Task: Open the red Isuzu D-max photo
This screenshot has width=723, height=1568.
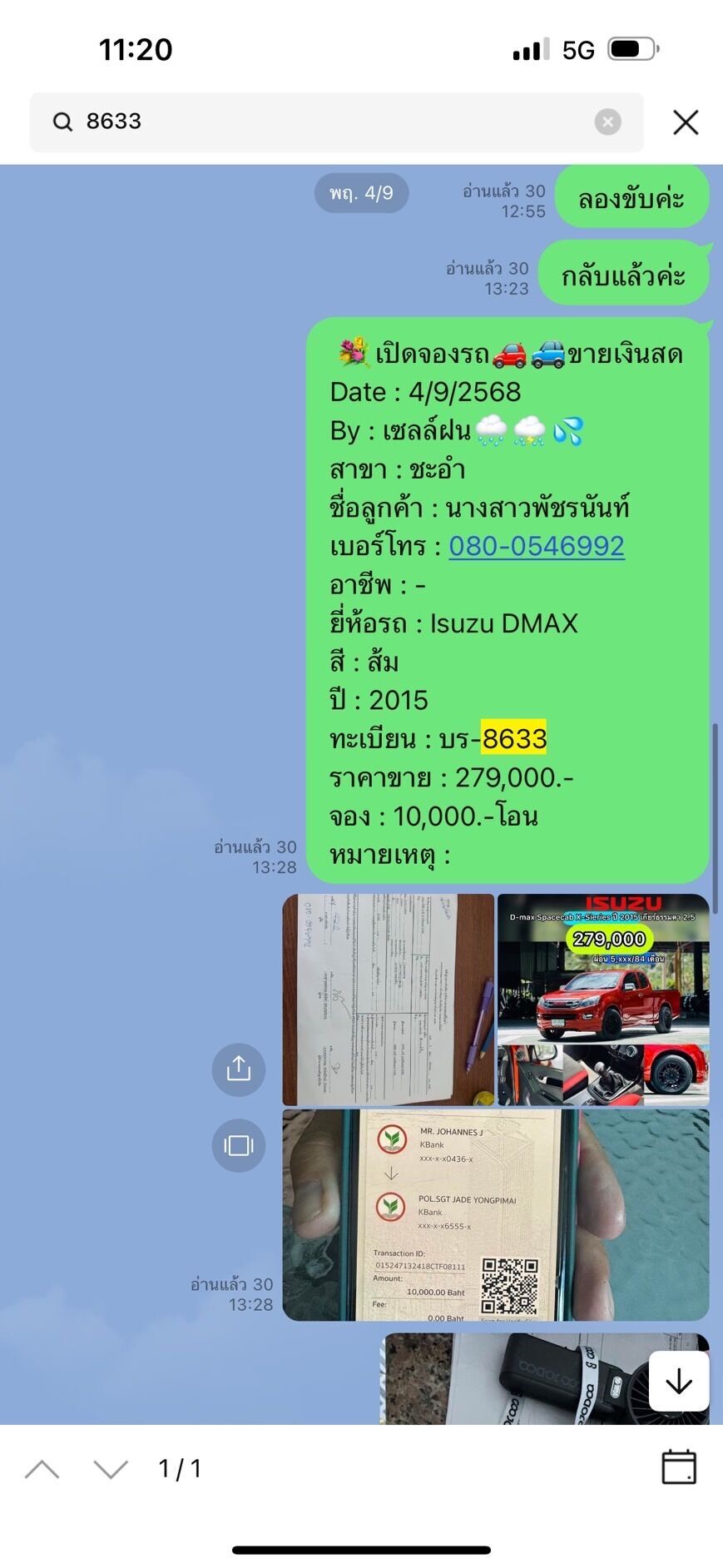Action: 603,1000
